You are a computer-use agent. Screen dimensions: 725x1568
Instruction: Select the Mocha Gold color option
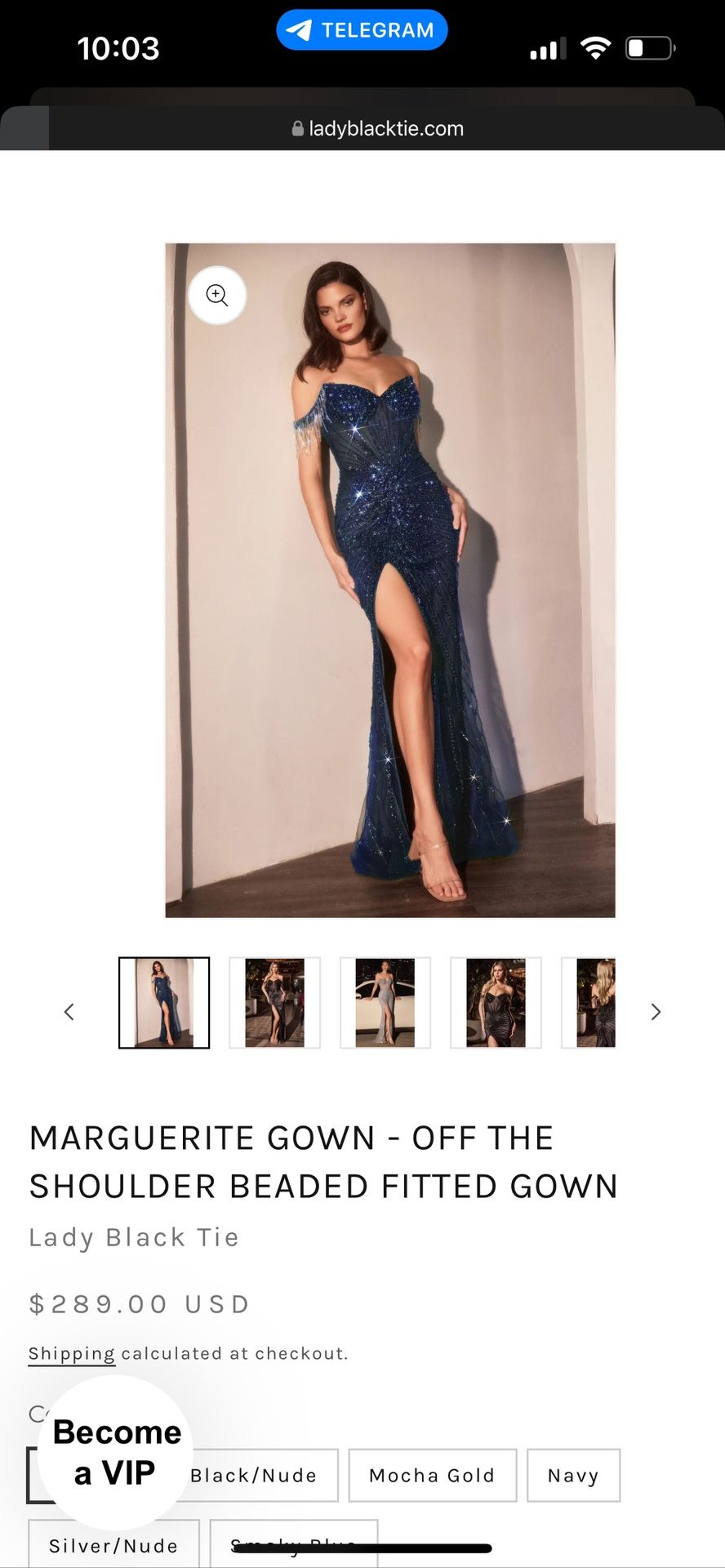[x=432, y=1475]
